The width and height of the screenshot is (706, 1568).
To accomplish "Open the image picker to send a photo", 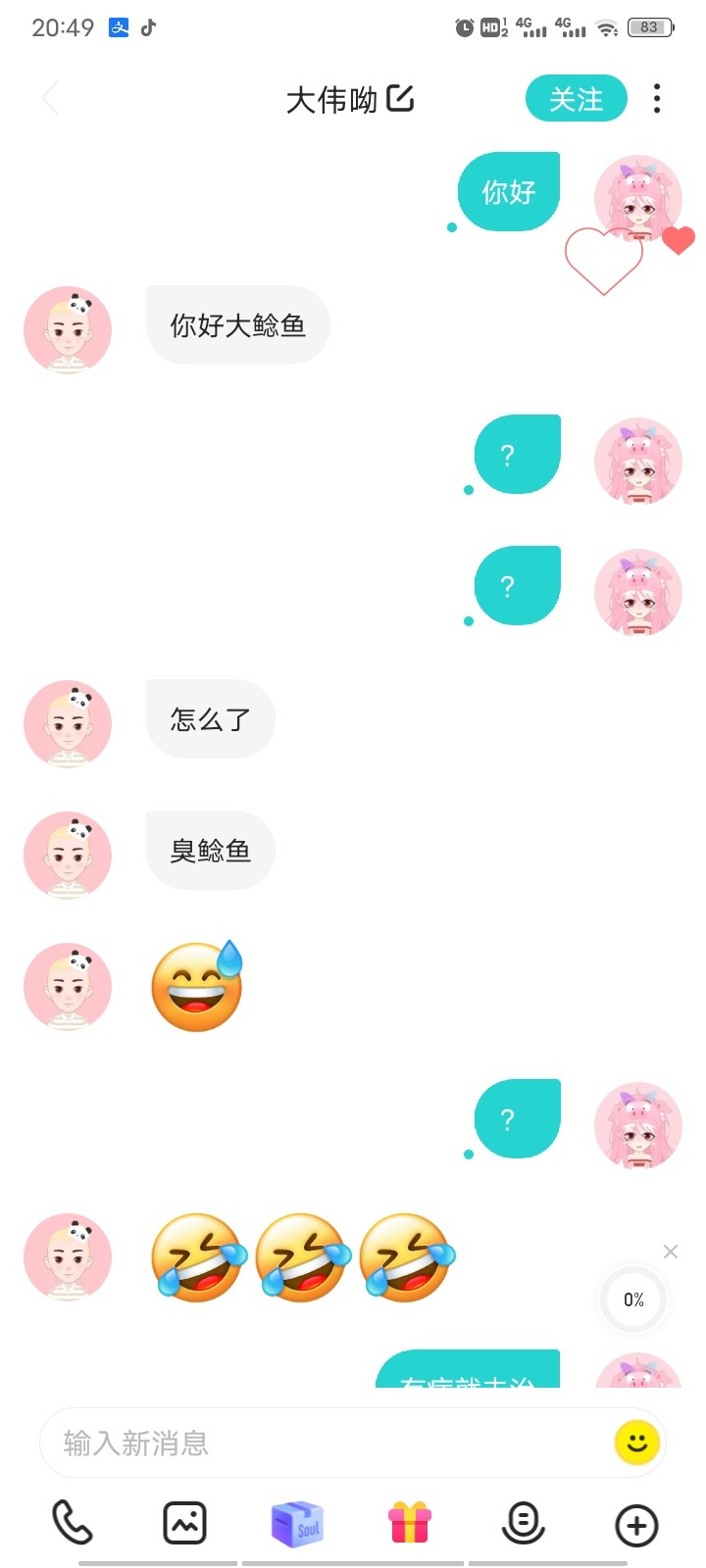I will tap(184, 1523).
